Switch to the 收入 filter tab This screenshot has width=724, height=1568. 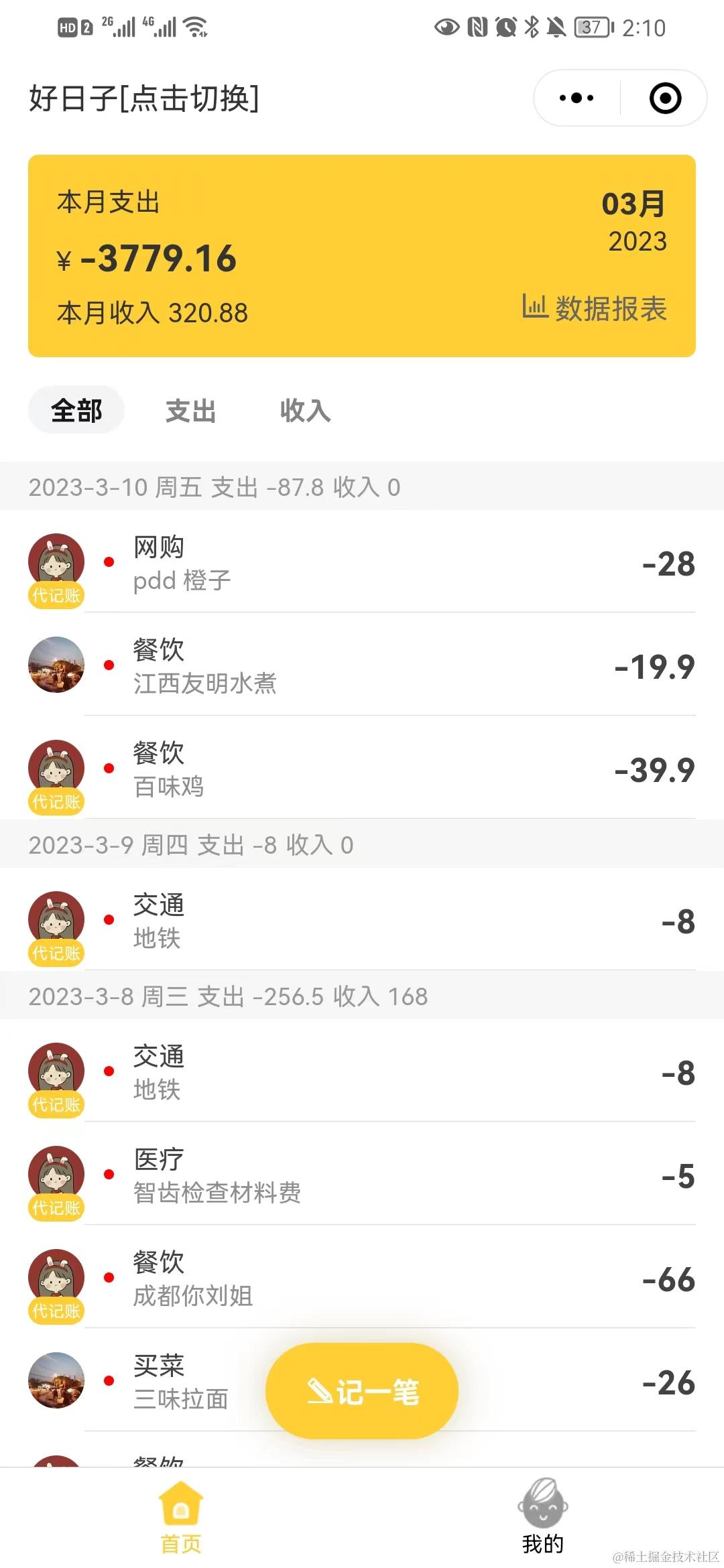[306, 410]
